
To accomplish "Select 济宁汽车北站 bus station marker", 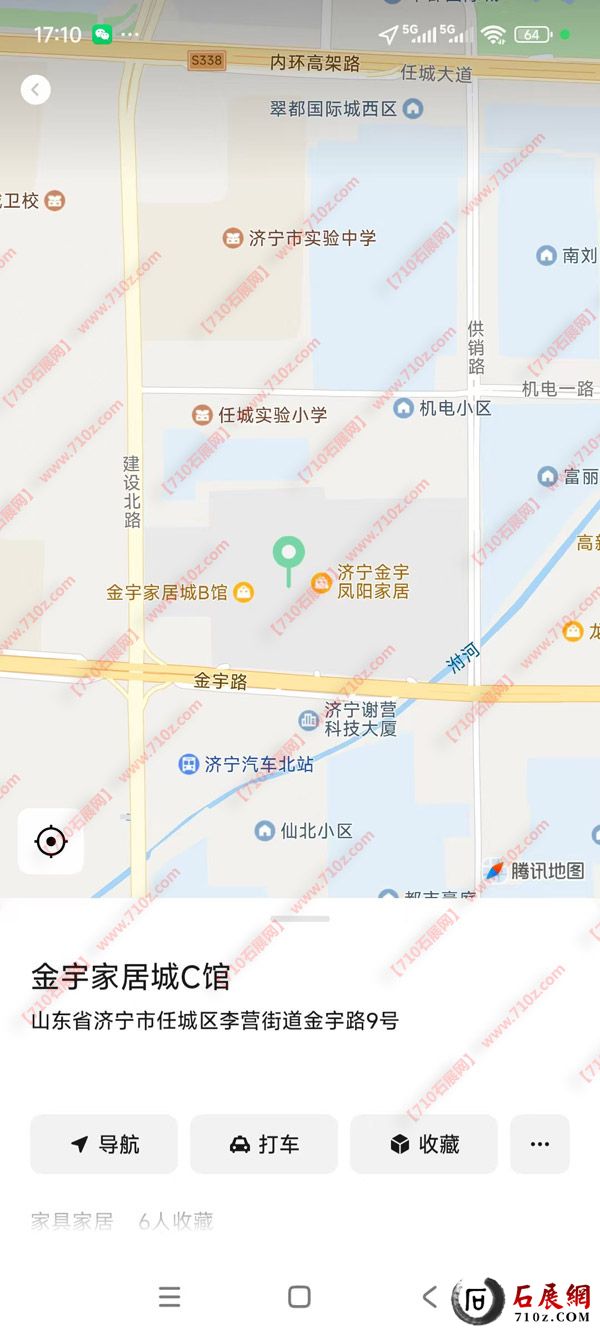I will (188, 765).
